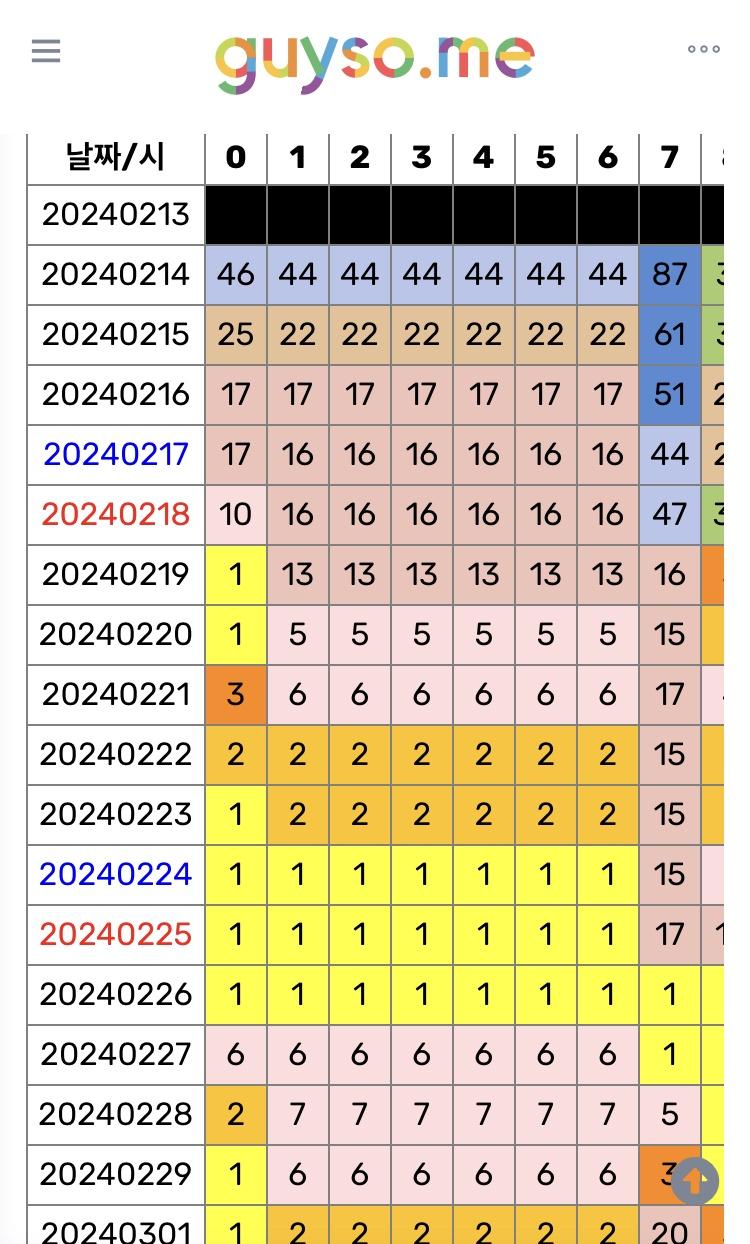Open the hamburger navigation menu
This screenshot has height=1244, width=750.
tap(46, 51)
